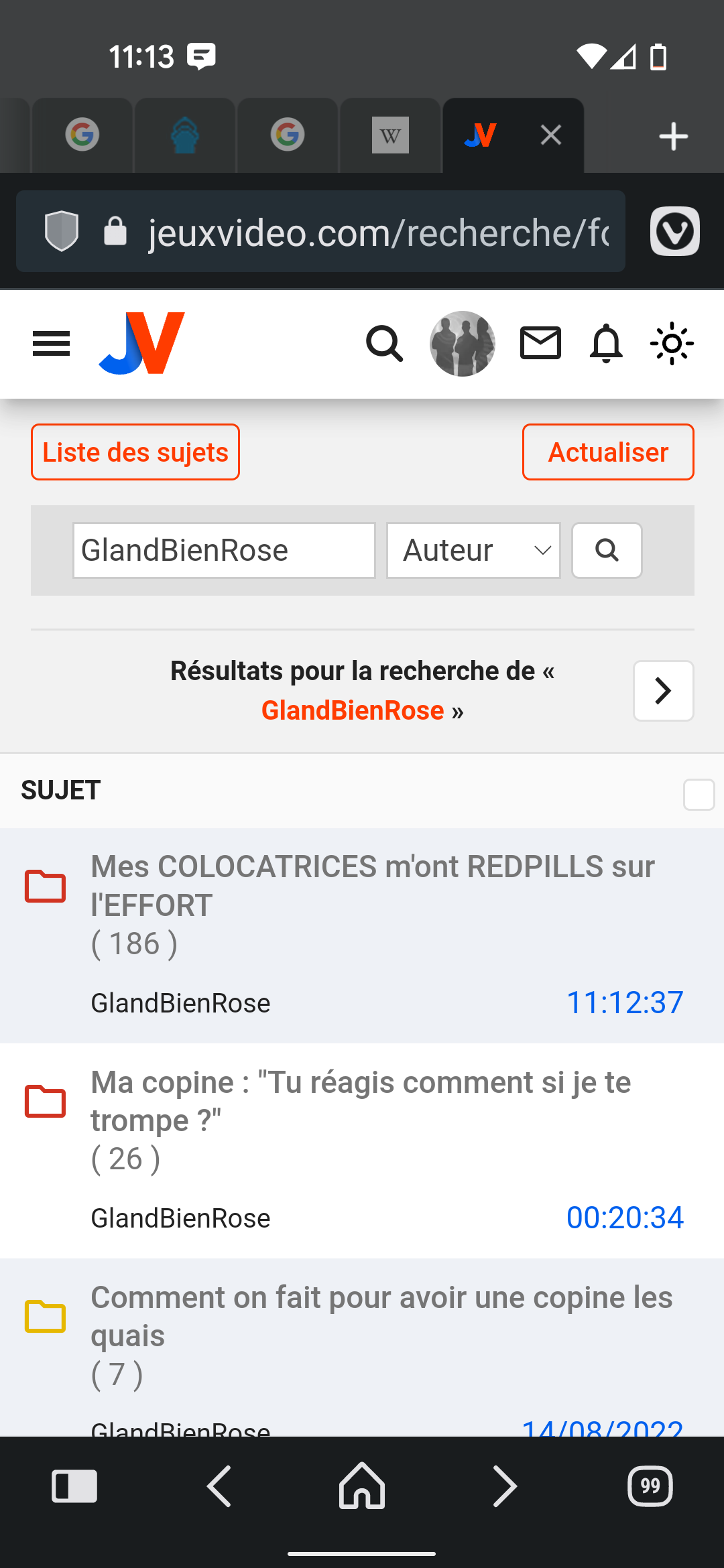Edit the GlandBienRose search field
Image resolution: width=724 pixels, height=1568 pixels.
(x=224, y=551)
